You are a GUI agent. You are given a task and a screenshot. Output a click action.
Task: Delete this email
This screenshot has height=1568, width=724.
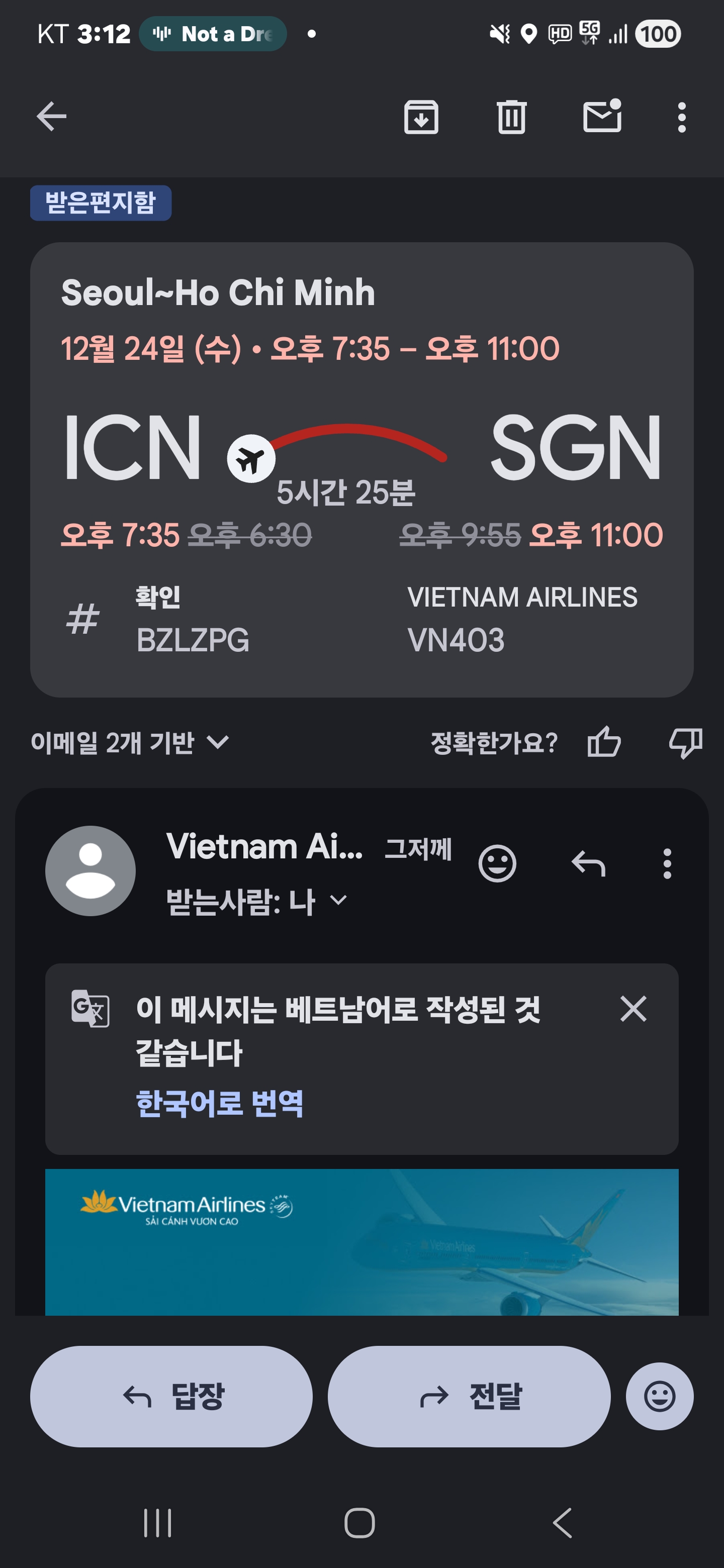(511, 116)
